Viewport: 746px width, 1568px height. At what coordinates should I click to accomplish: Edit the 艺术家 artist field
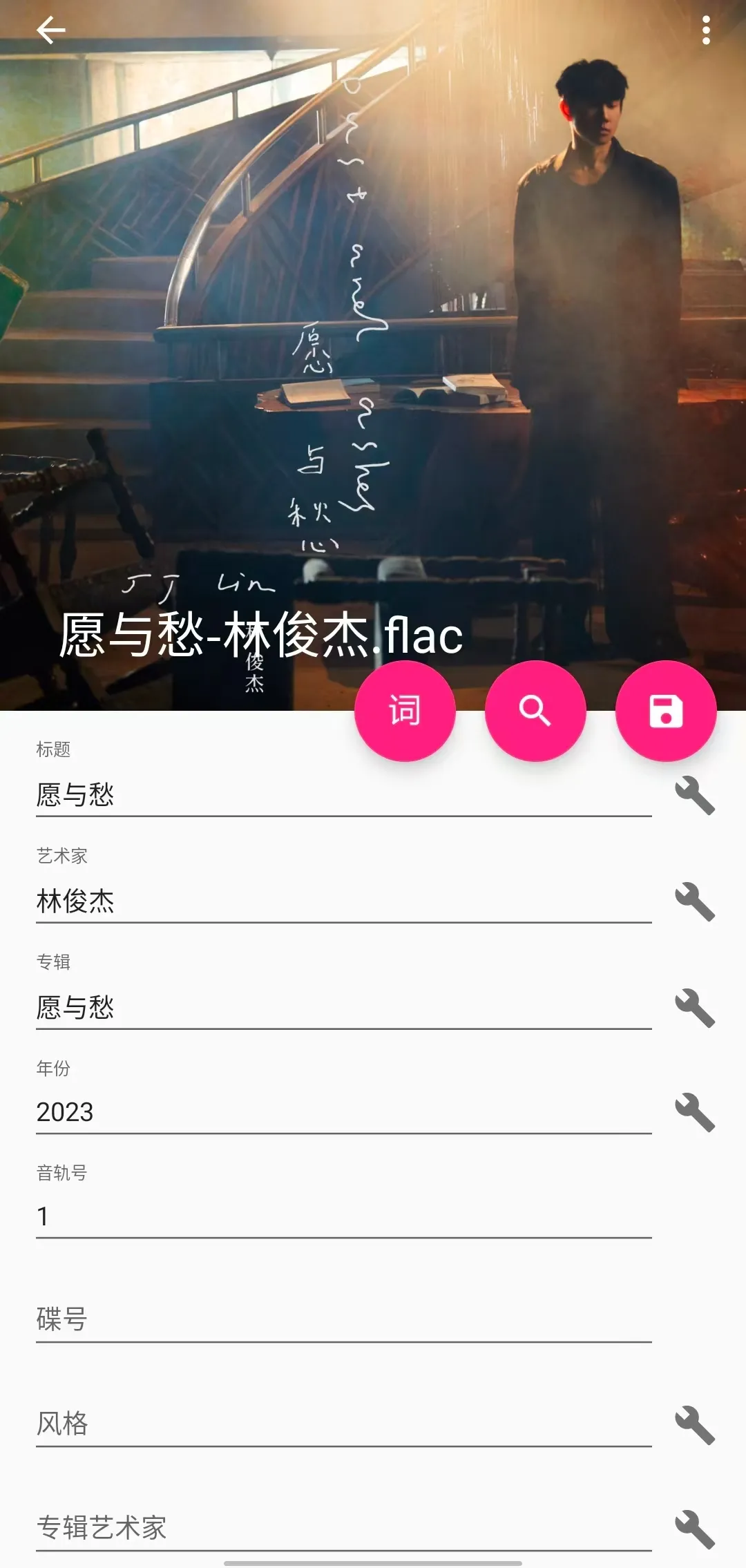tap(343, 901)
